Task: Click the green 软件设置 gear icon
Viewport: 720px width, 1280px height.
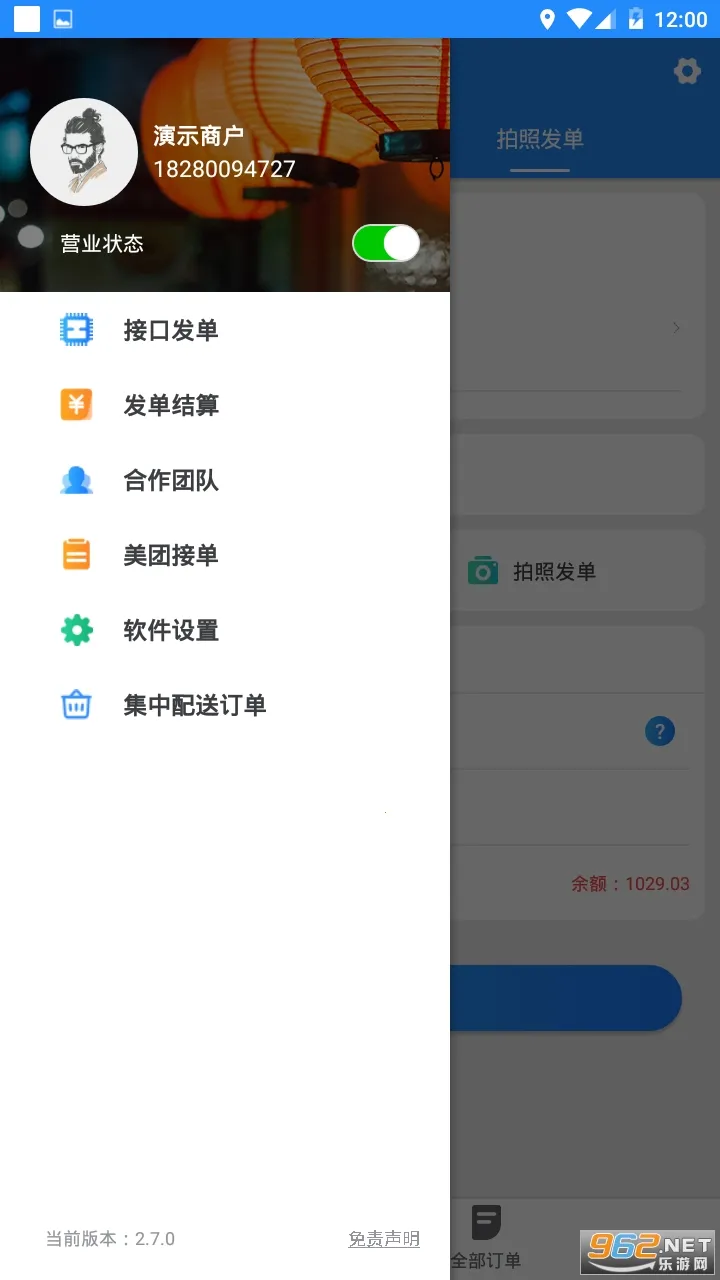Action: [76, 630]
